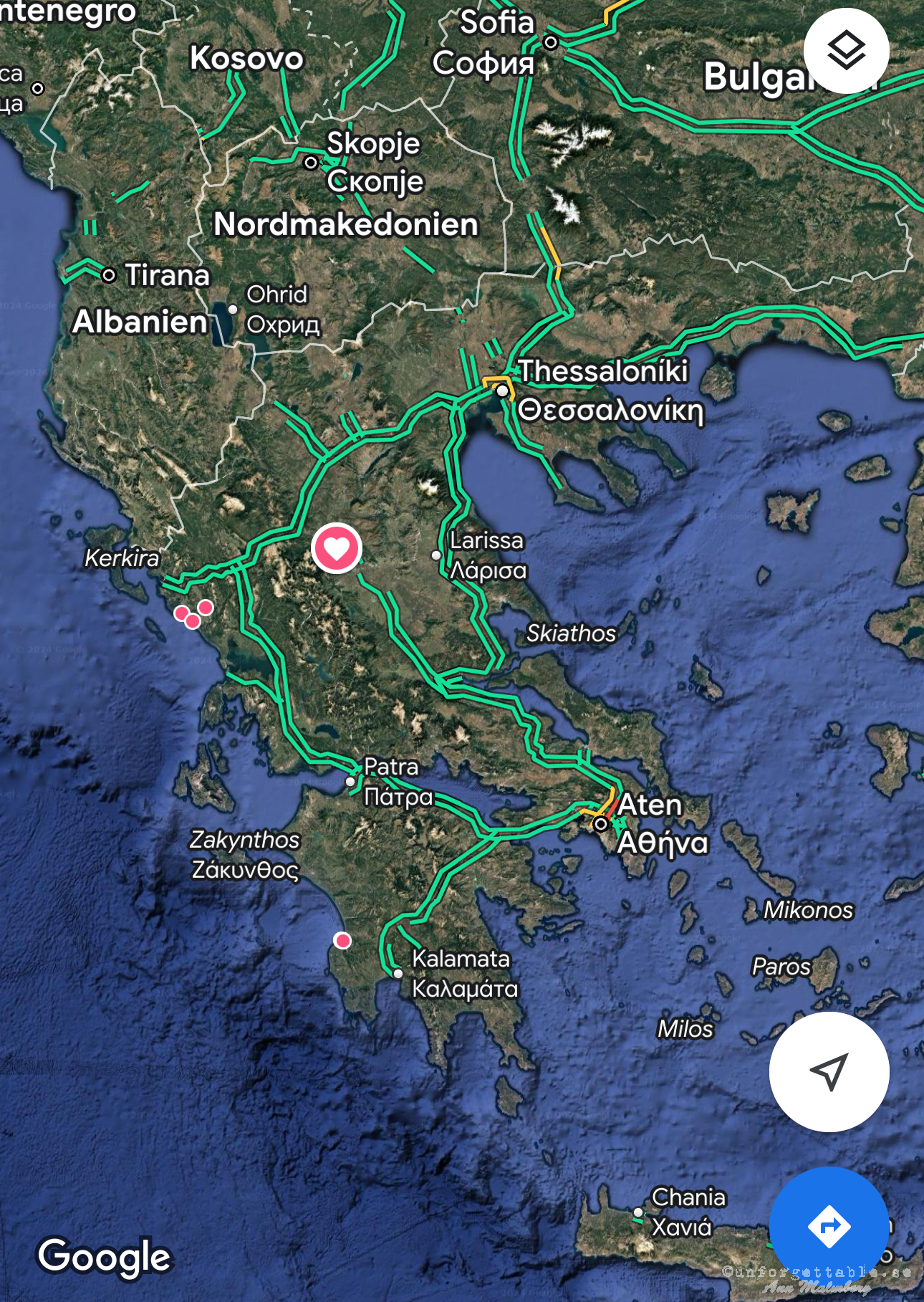
Task: Select the pink saved-place dot west of Kalamata
Action: tap(342, 940)
